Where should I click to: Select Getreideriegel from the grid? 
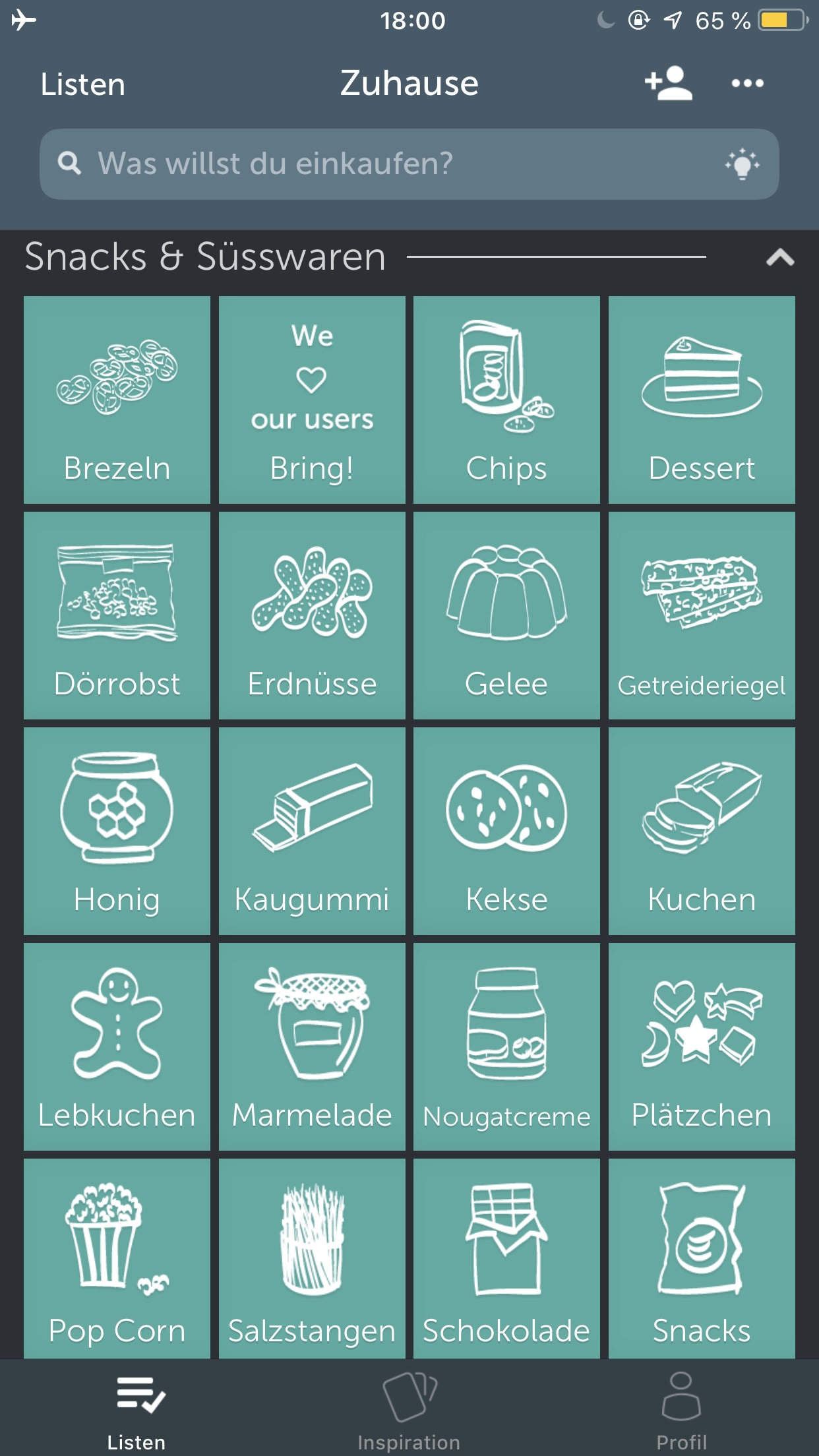pyautogui.click(x=702, y=615)
